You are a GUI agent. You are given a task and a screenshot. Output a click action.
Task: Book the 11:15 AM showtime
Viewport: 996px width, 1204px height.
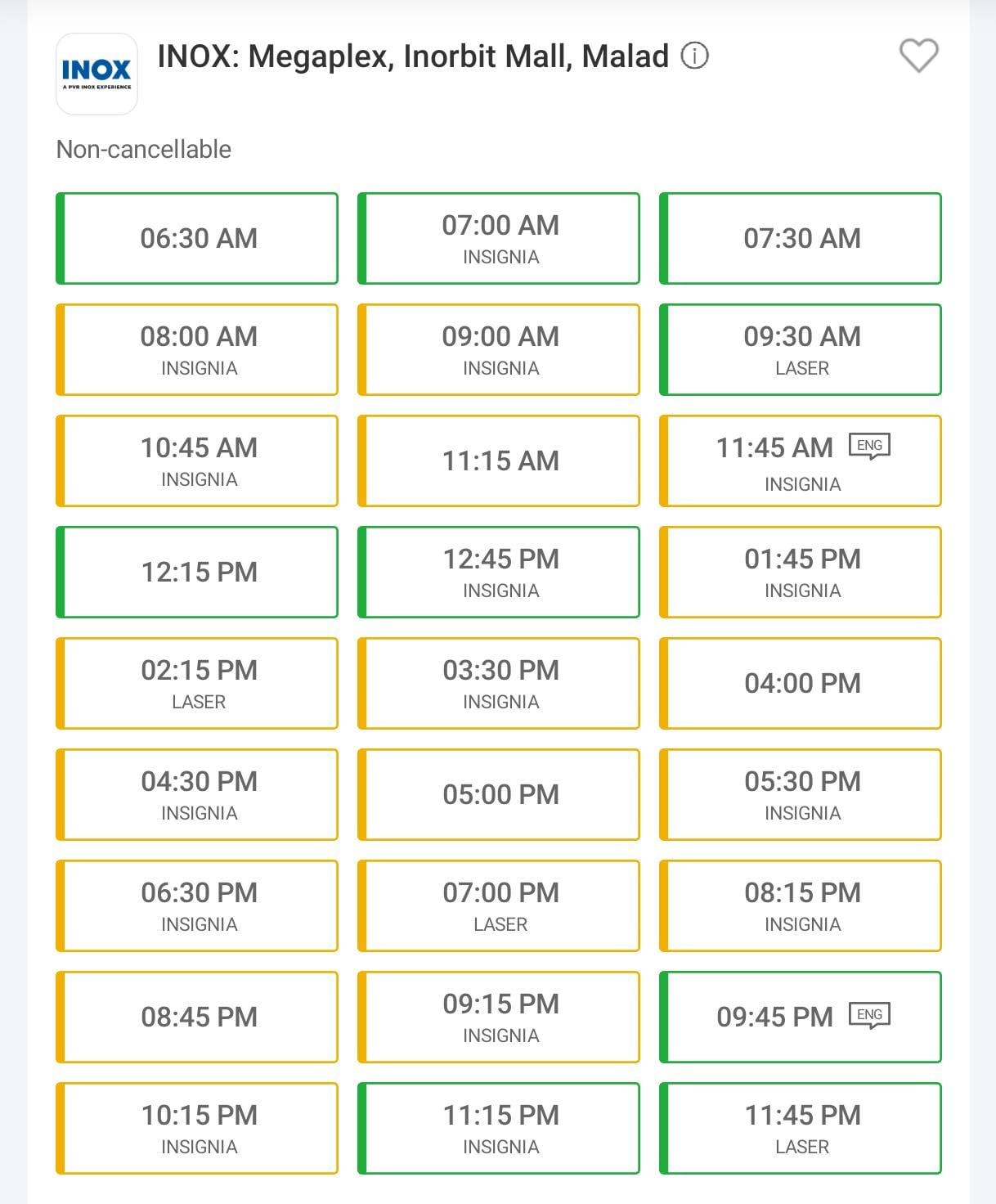(499, 461)
